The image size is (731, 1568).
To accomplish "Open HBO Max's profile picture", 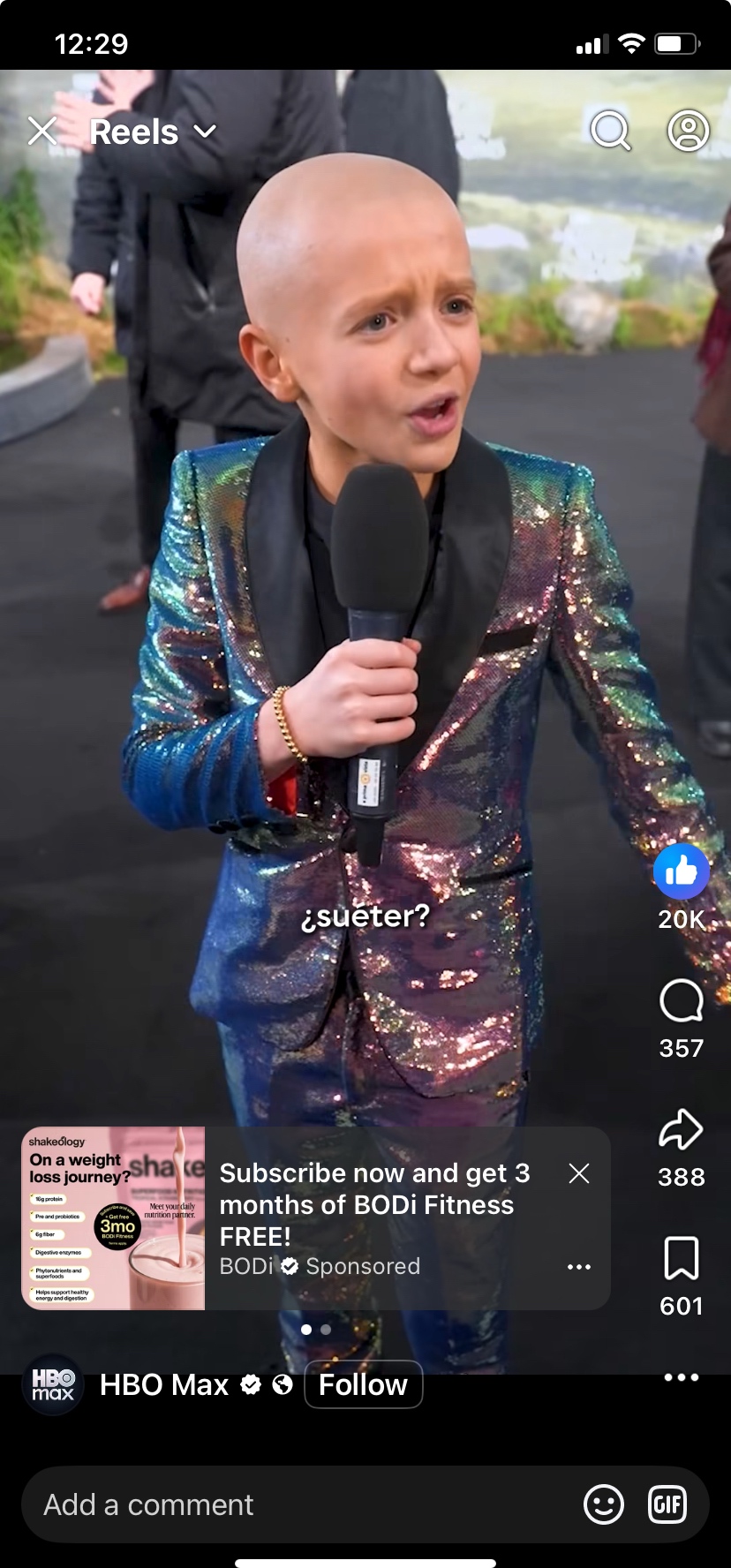I will (x=53, y=1384).
